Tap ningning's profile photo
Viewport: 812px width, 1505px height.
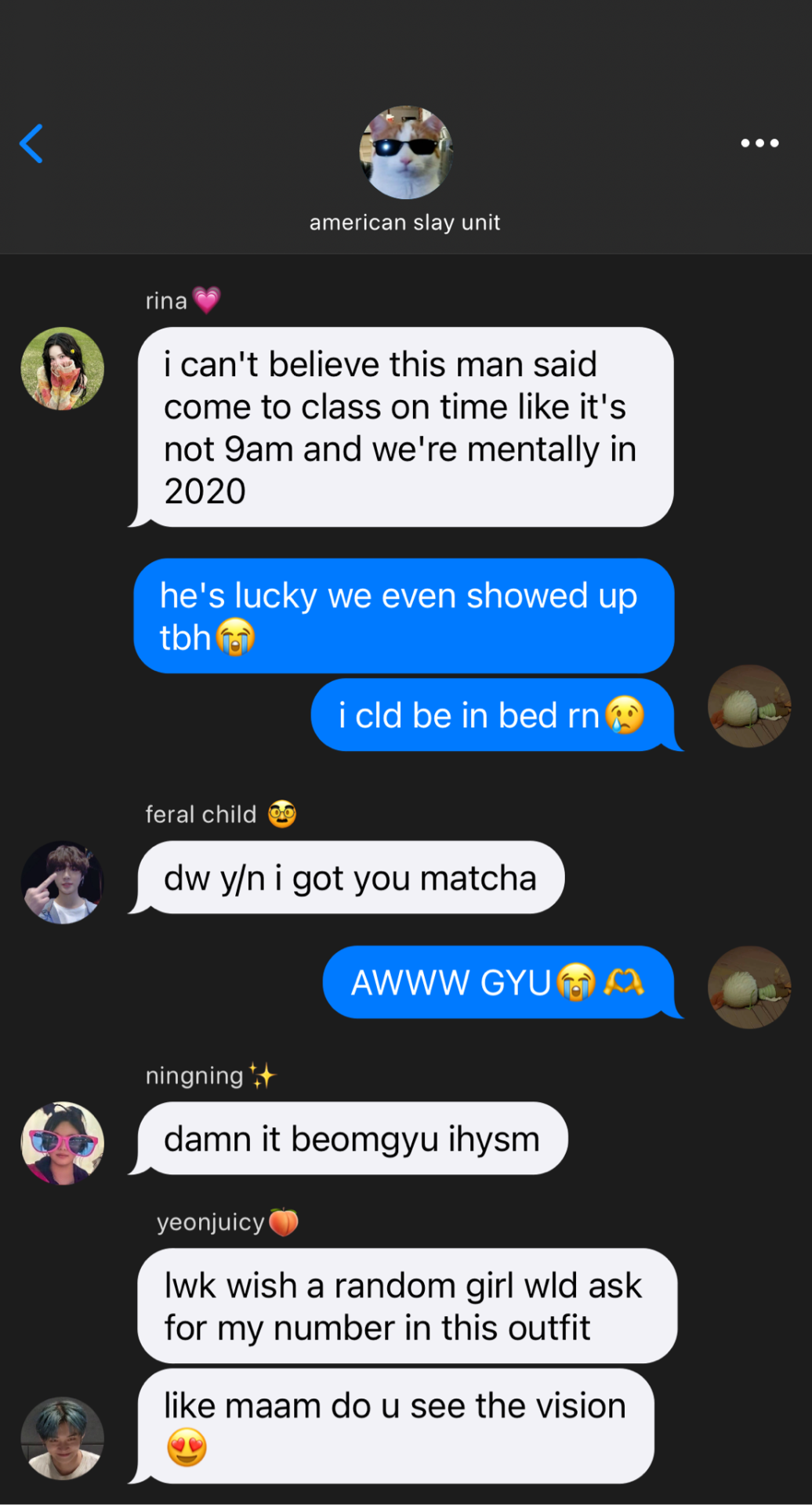coord(63,1143)
